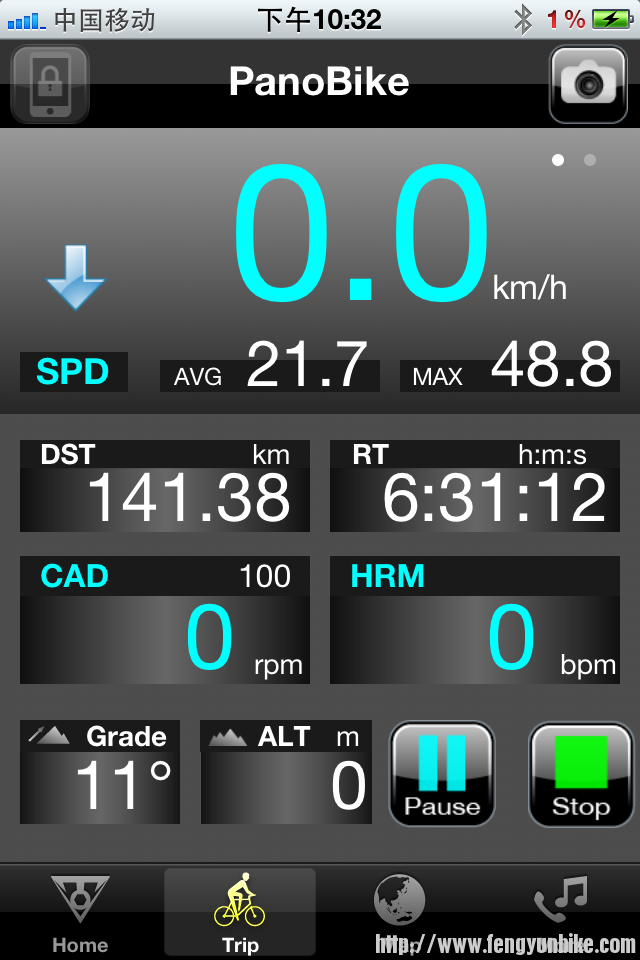Screen dimensions: 640x960
Task: Stop the trip recording
Action: point(580,774)
